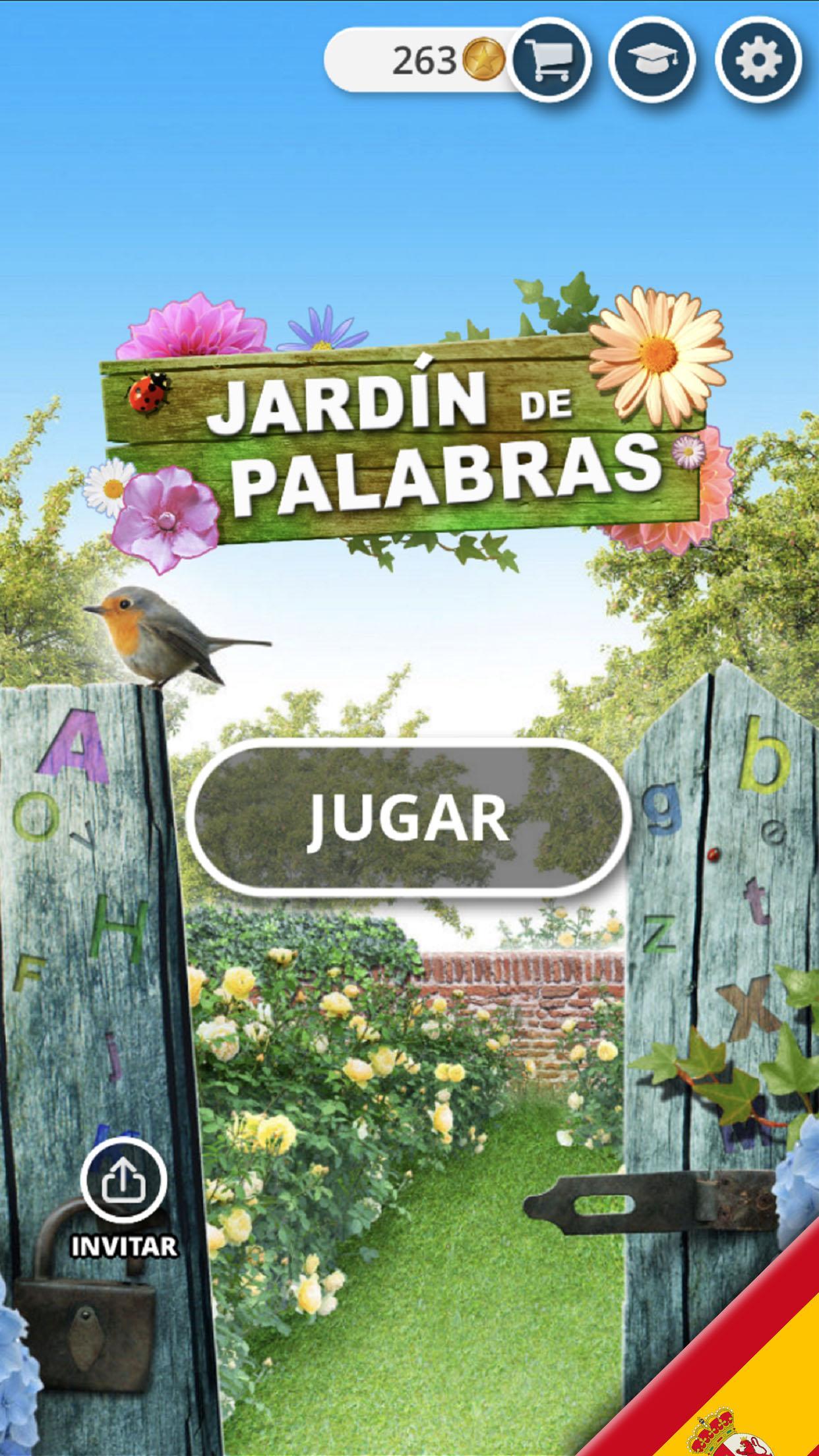Open the settings gear
The width and height of the screenshot is (819, 1456).
tap(758, 61)
